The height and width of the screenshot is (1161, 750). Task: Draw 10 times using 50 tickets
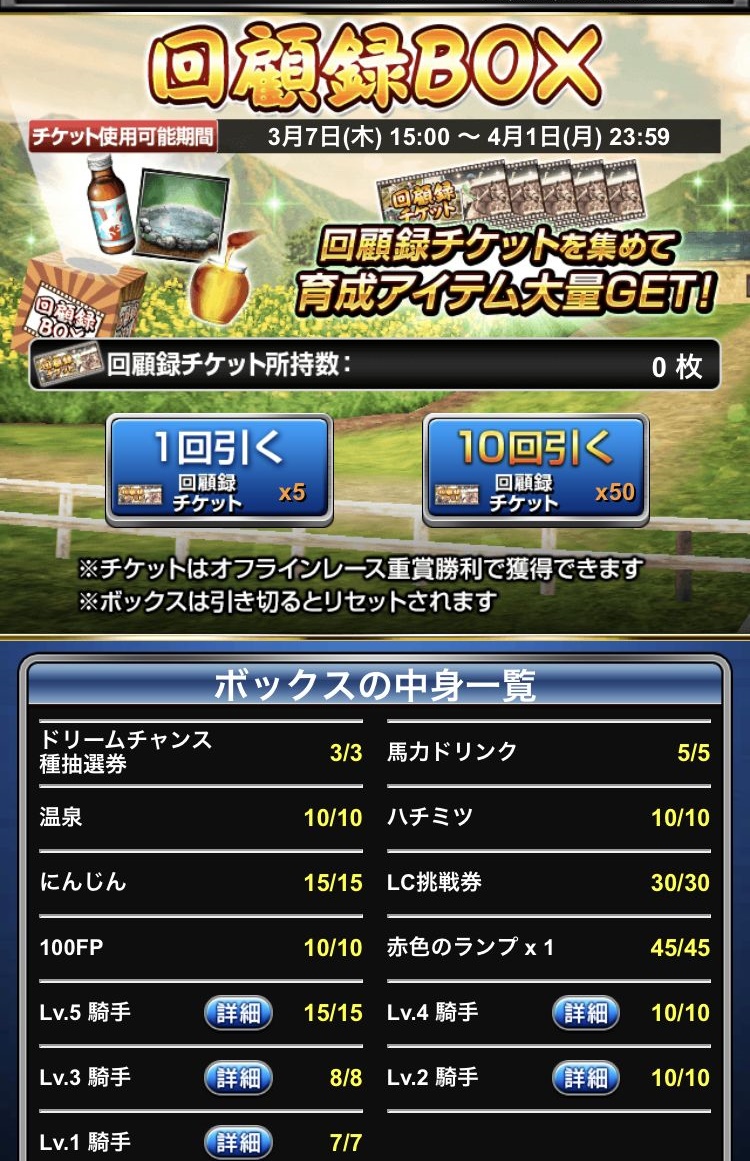(x=536, y=470)
